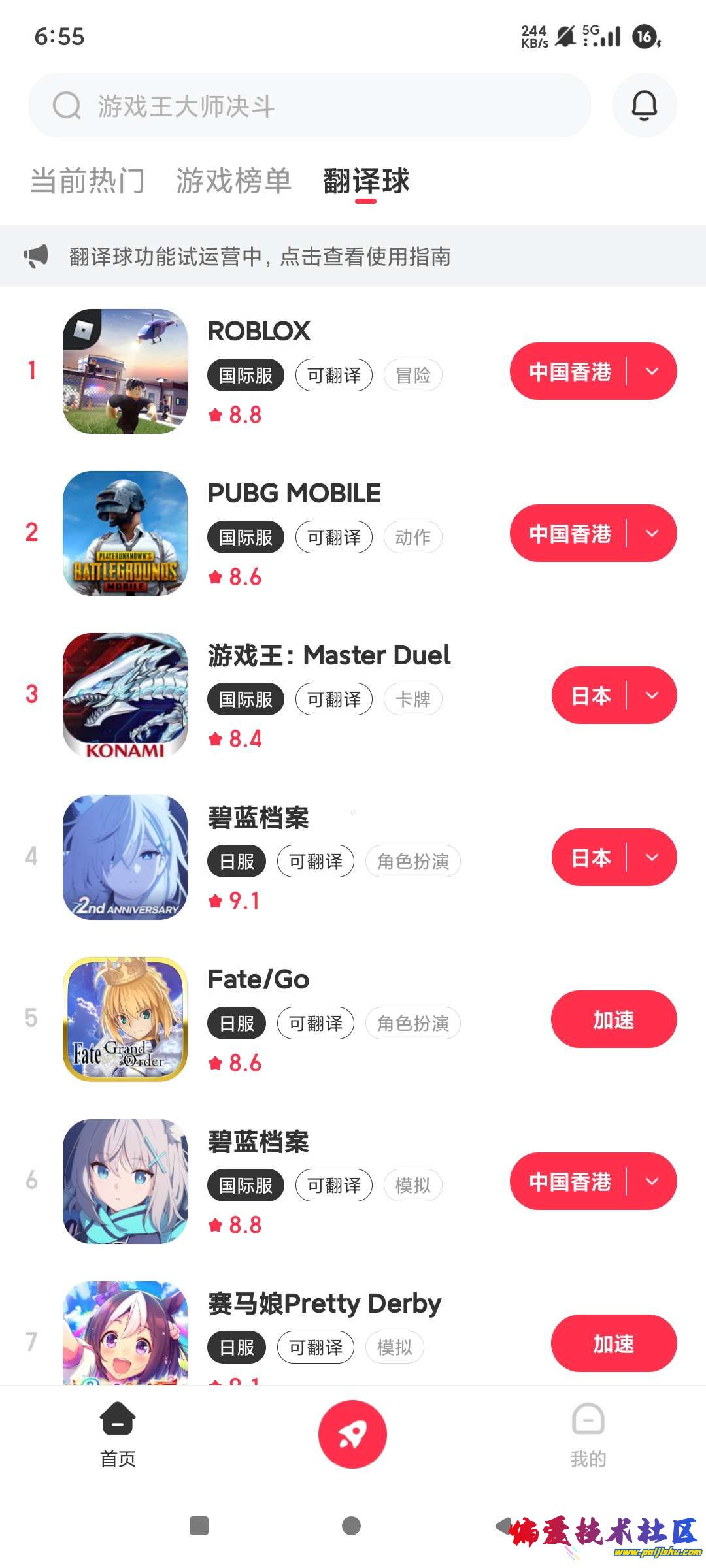Tap the center rocket boost button
The height and width of the screenshot is (1568, 706).
click(352, 1435)
